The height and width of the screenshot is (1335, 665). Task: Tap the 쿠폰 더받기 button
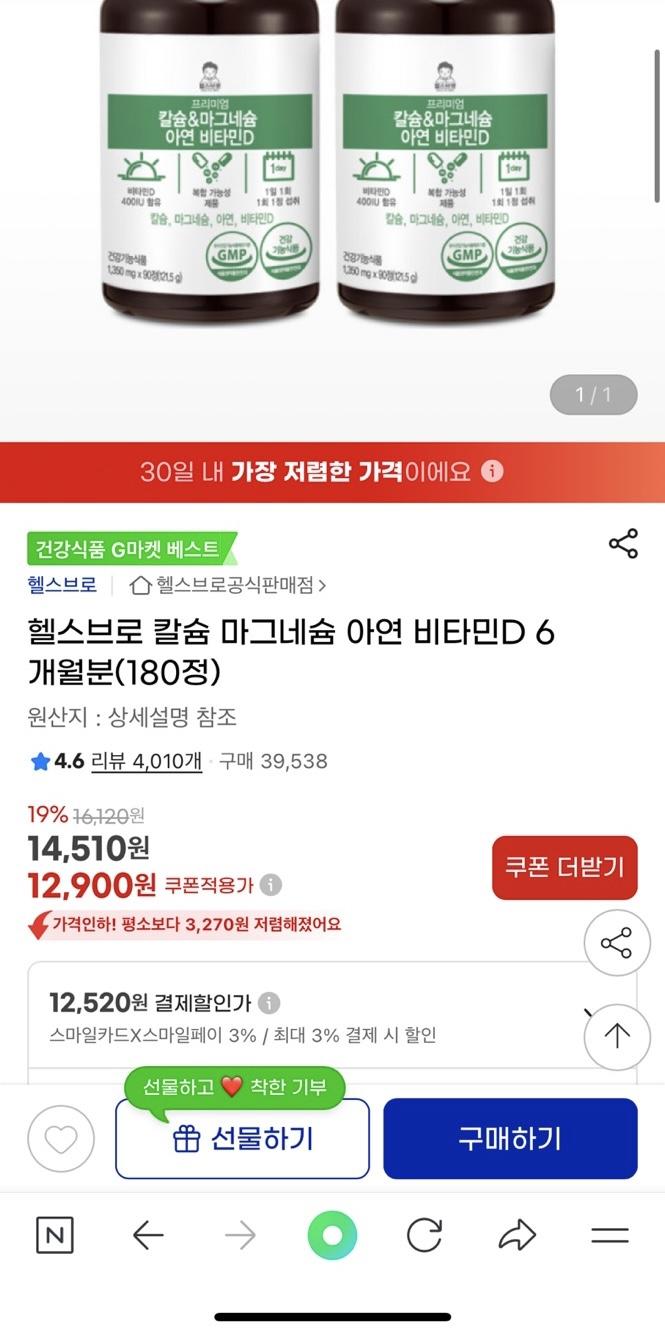(564, 867)
